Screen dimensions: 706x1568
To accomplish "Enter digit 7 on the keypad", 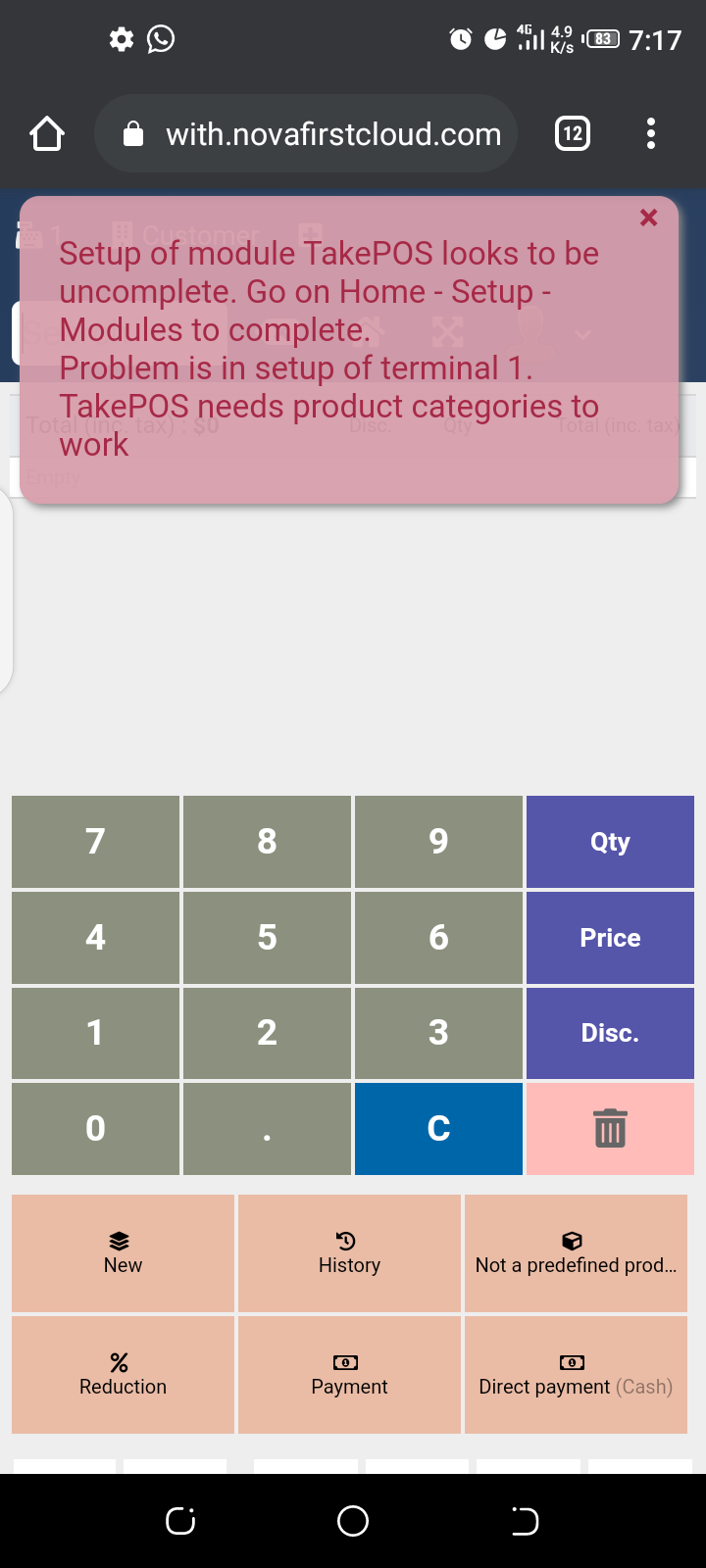I will coord(95,842).
